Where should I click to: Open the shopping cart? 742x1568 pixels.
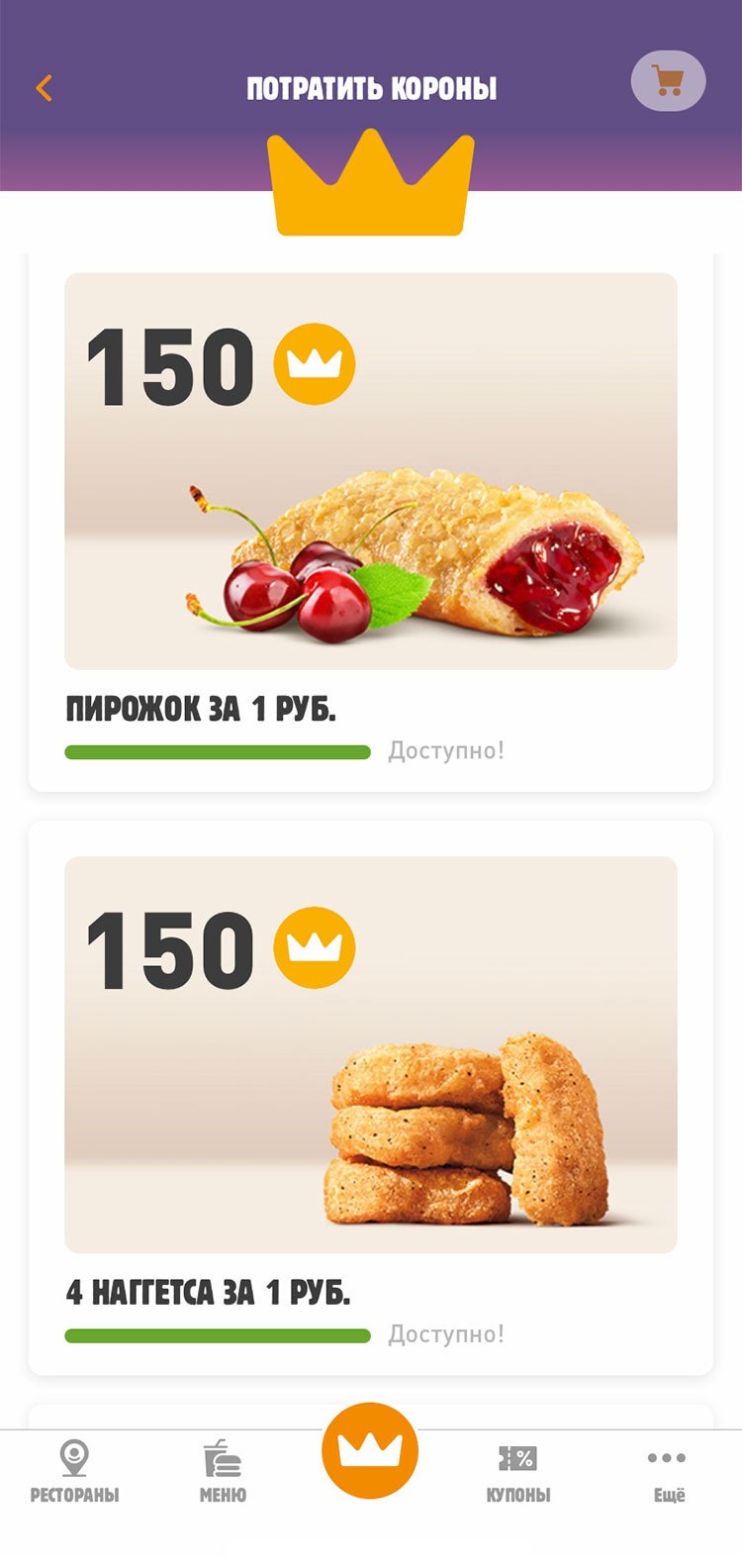pyautogui.click(x=668, y=80)
